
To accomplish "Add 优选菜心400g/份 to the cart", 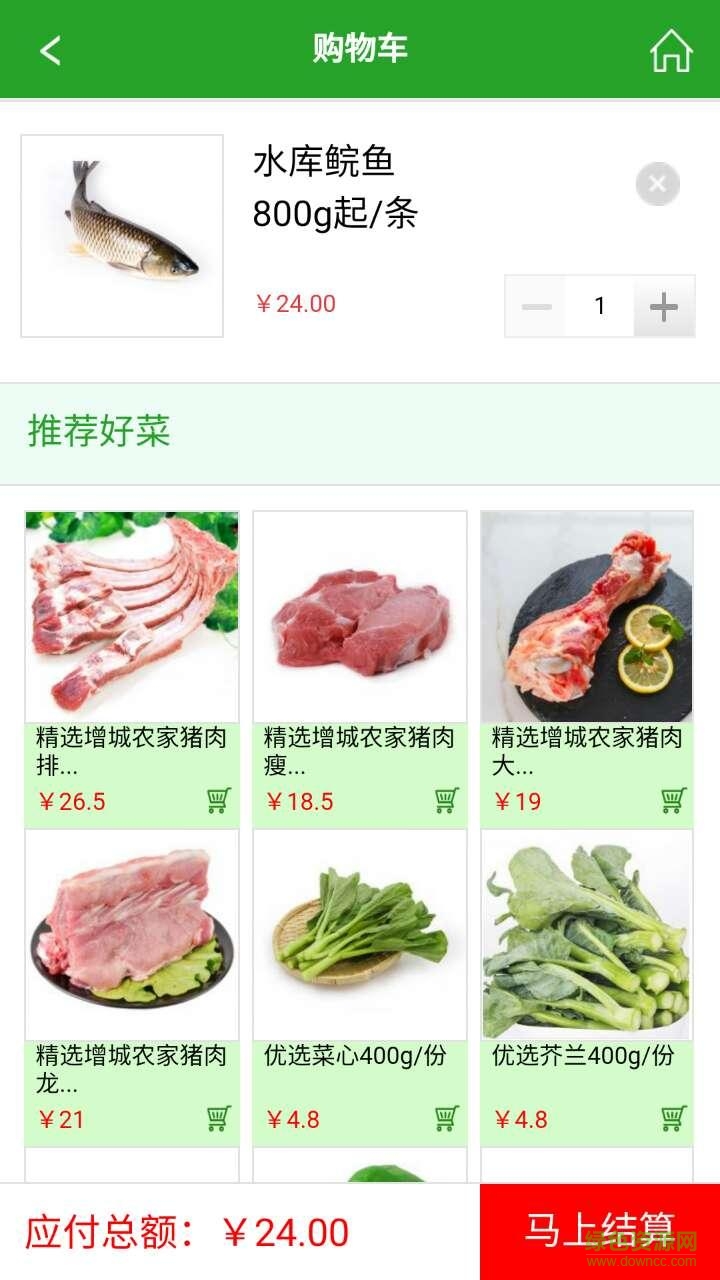I will click(x=446, y=1118).
